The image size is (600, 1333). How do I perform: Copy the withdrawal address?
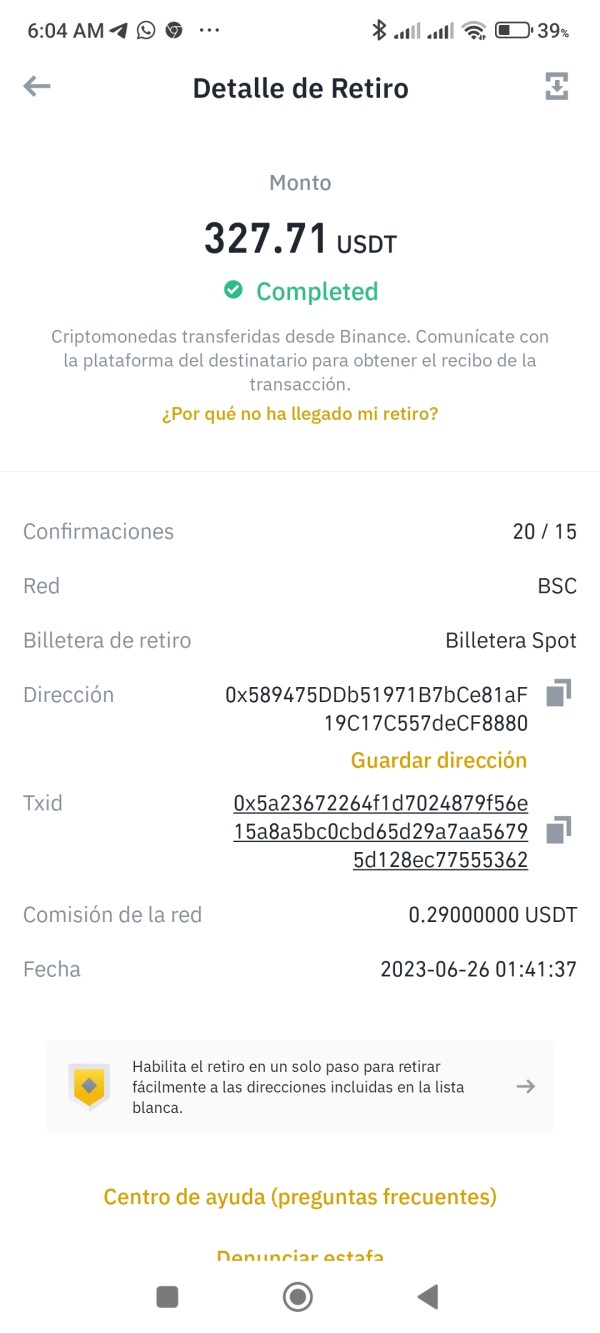559,693
